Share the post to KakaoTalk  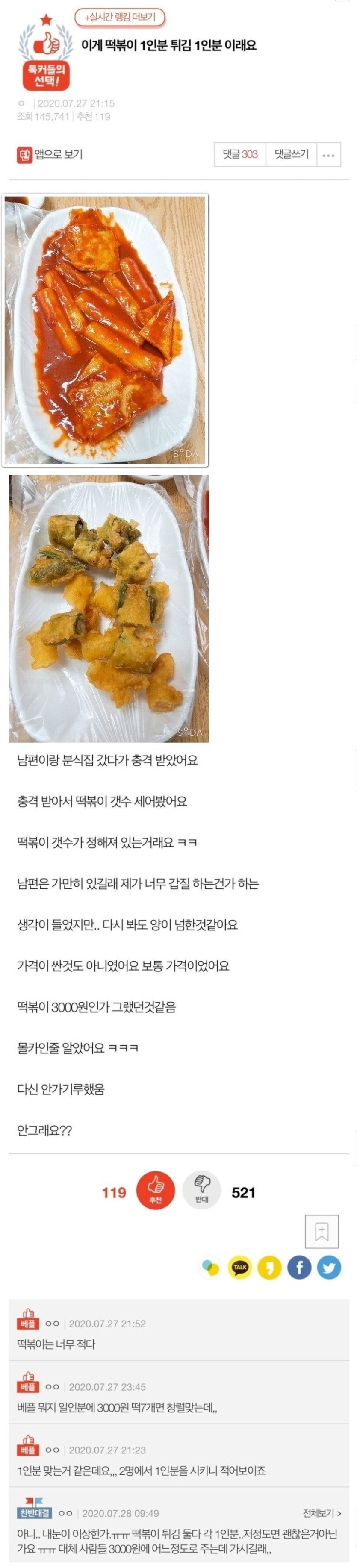point(240,1268)
